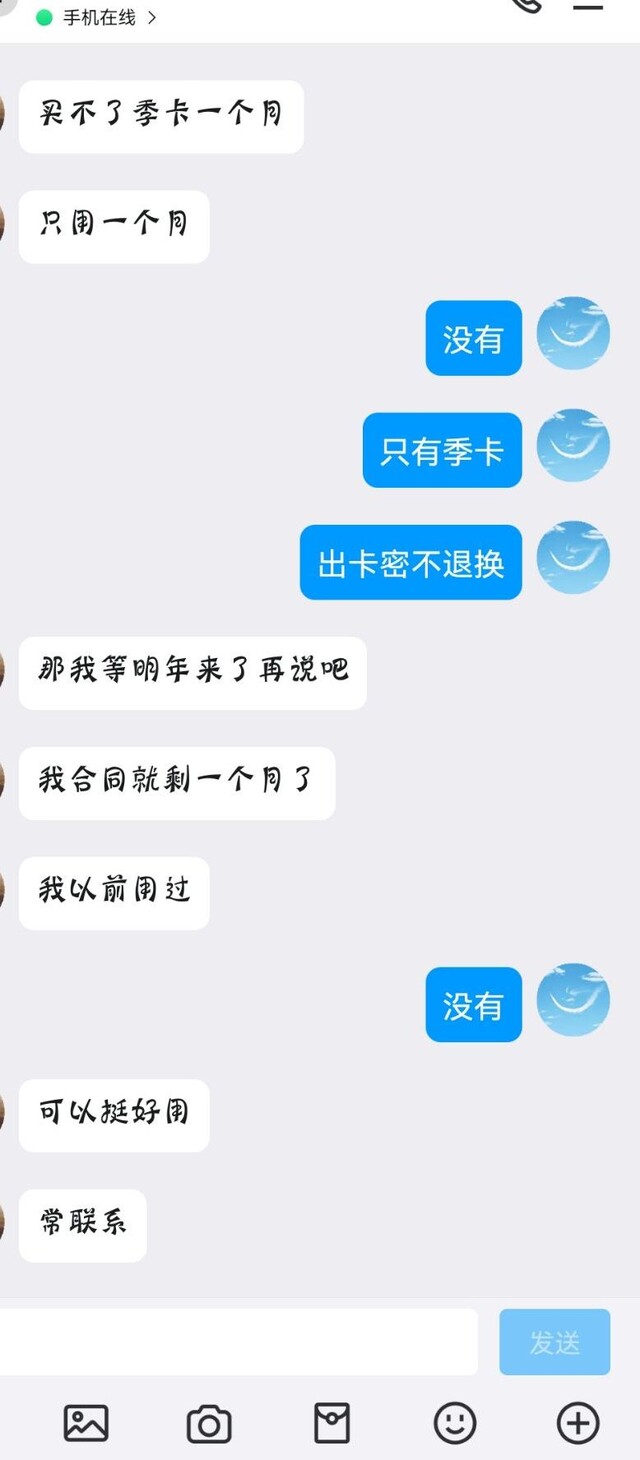Start a voice call via phone icon
The image size is (640, 1460).
527,4
